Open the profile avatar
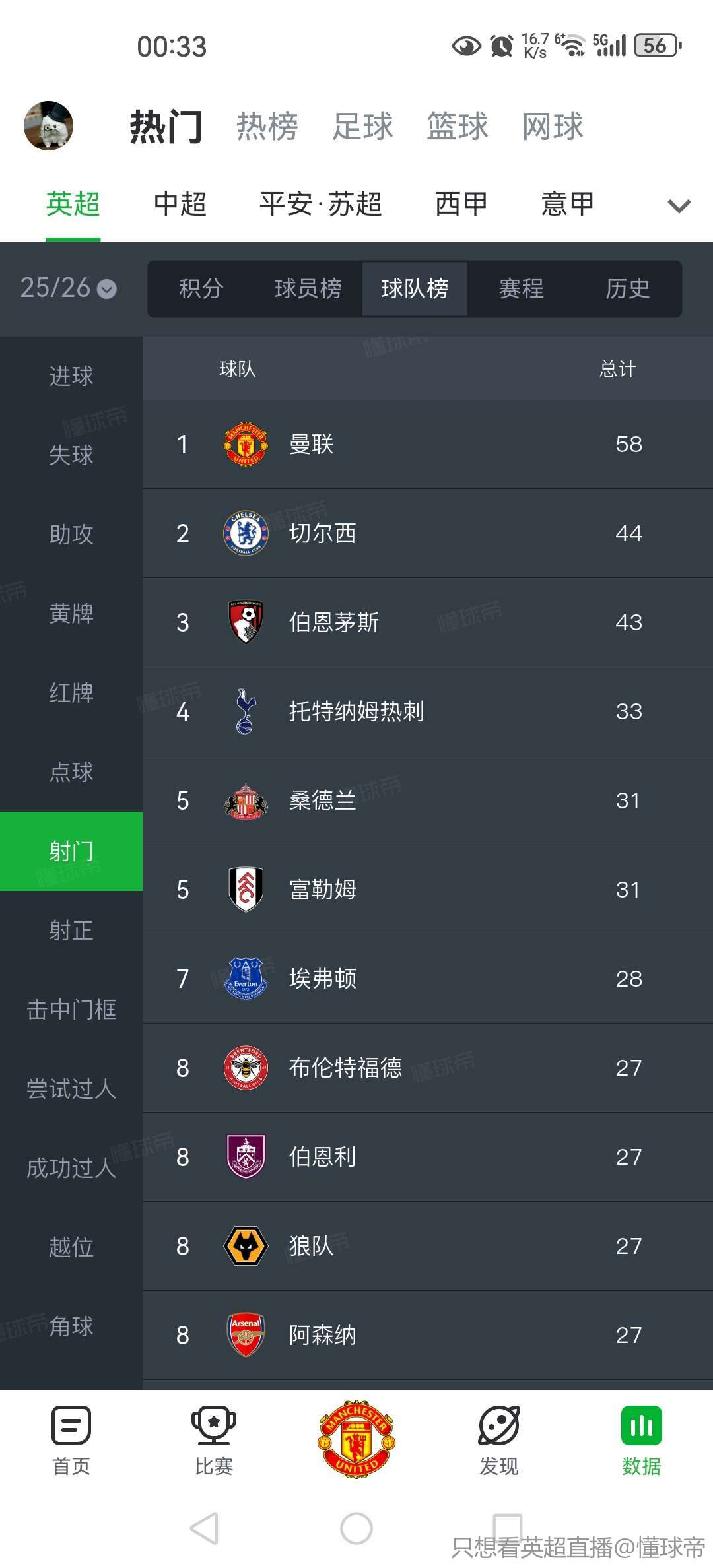 (48, 125)
